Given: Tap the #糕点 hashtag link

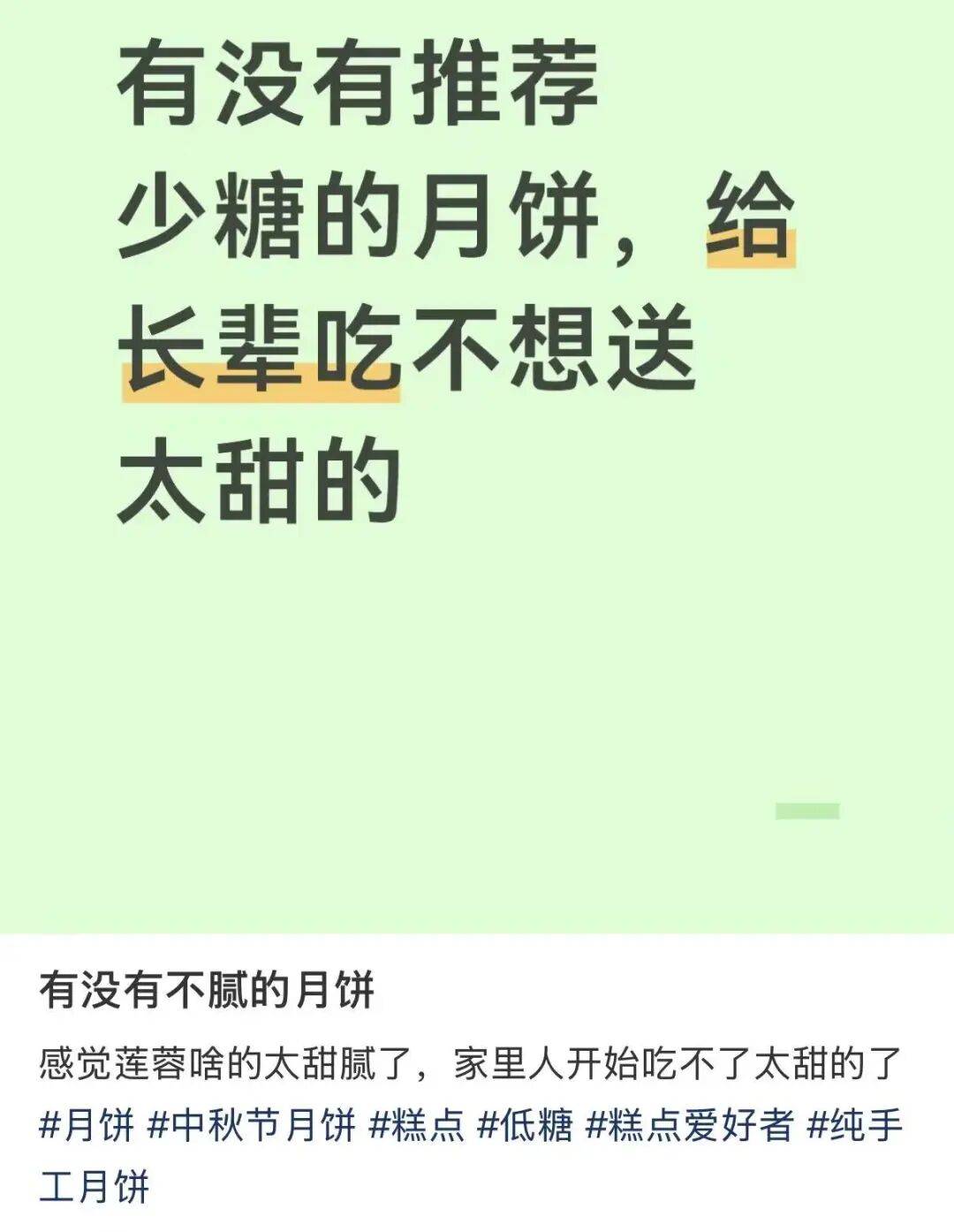Looking at the screenshot, I should click(417, 1125).
